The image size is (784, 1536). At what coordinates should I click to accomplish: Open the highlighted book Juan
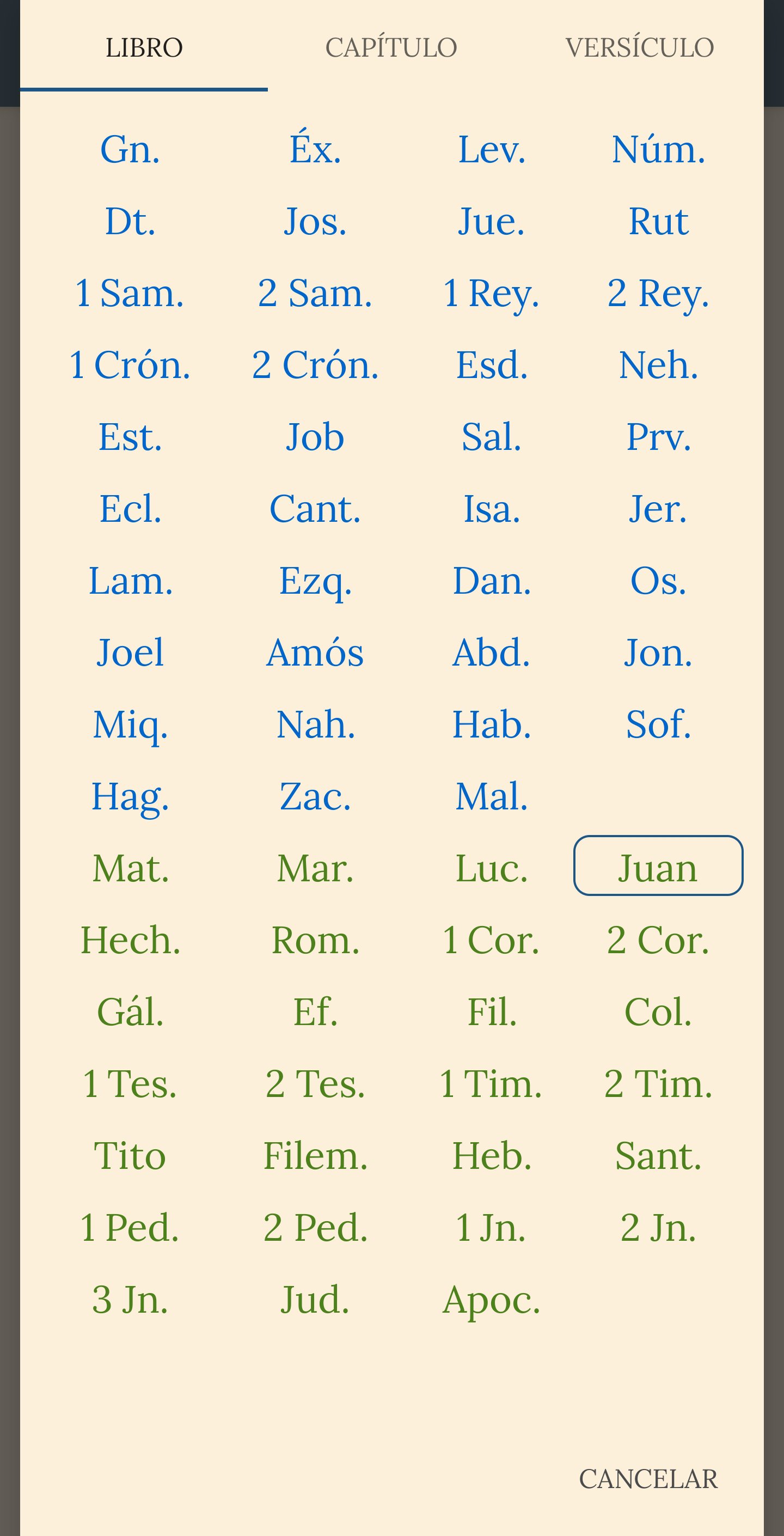tap(658, 865)
